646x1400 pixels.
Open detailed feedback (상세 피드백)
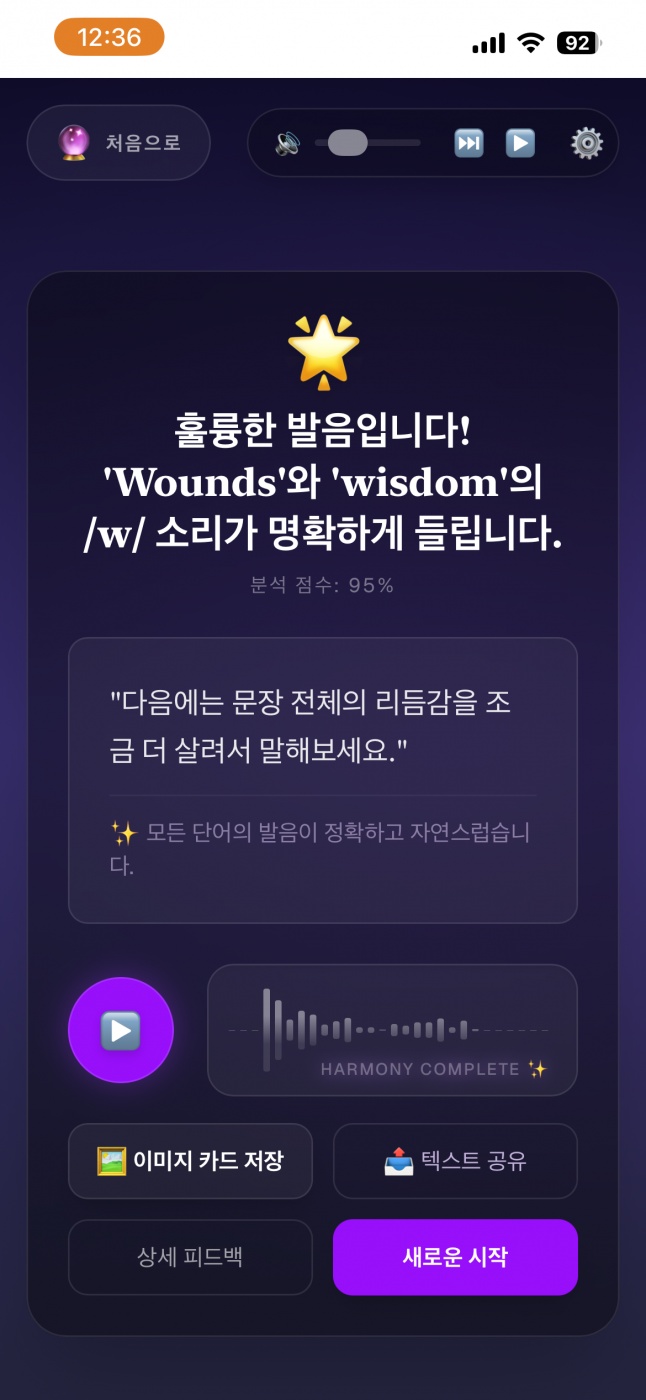190,1257
